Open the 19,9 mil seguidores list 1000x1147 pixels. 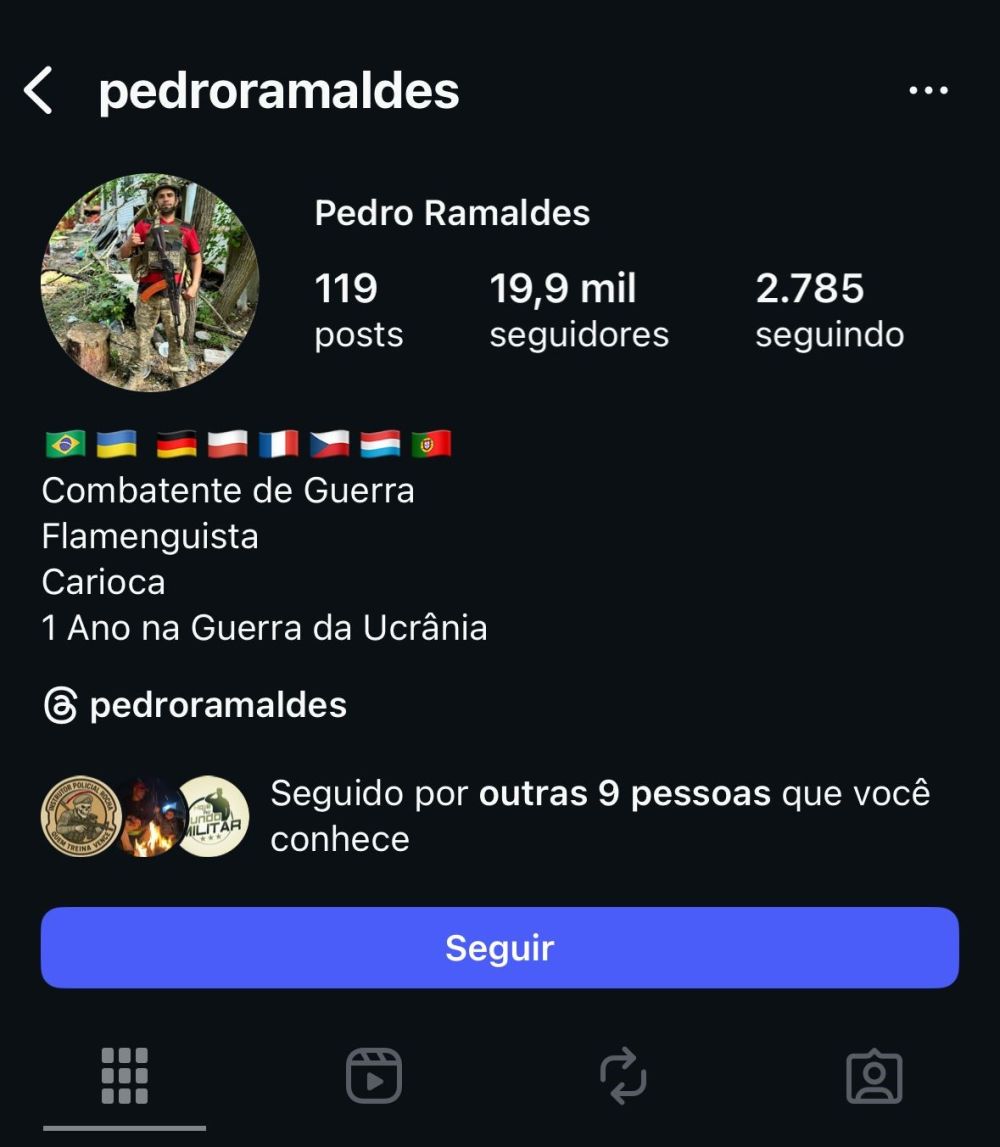[578, 310]
